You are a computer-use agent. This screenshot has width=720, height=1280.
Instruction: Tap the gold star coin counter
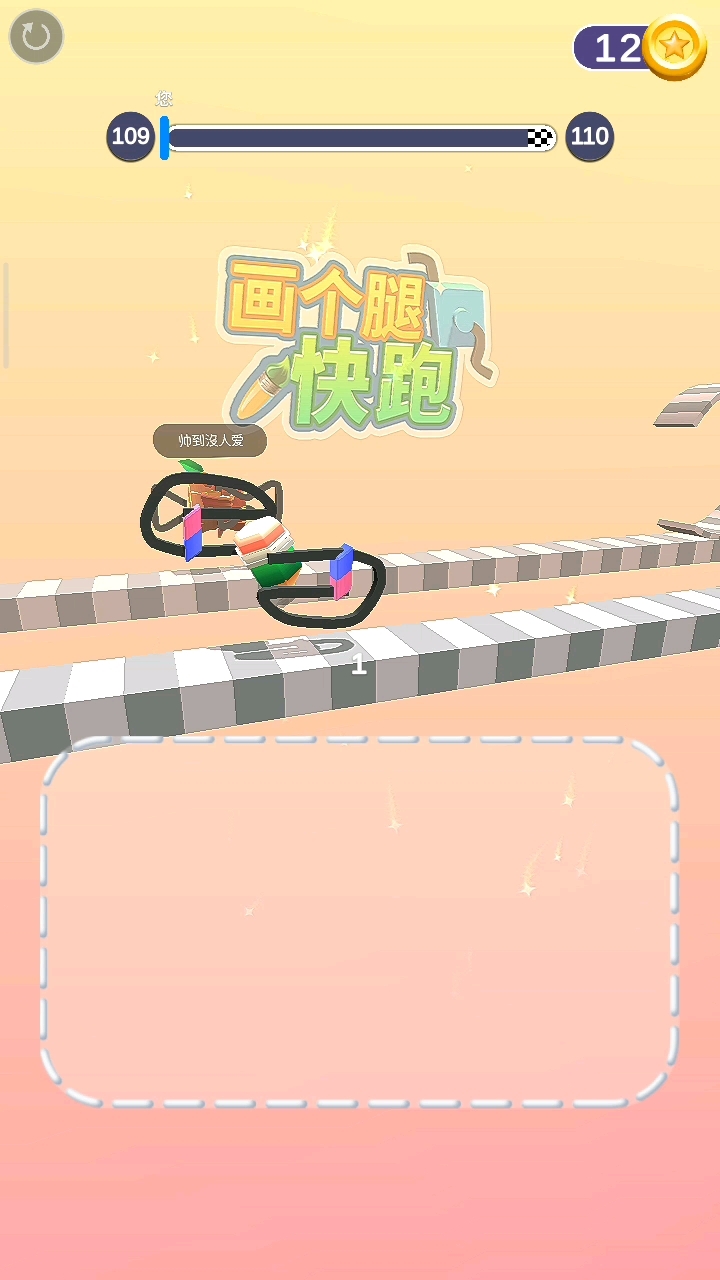point(640,47)
